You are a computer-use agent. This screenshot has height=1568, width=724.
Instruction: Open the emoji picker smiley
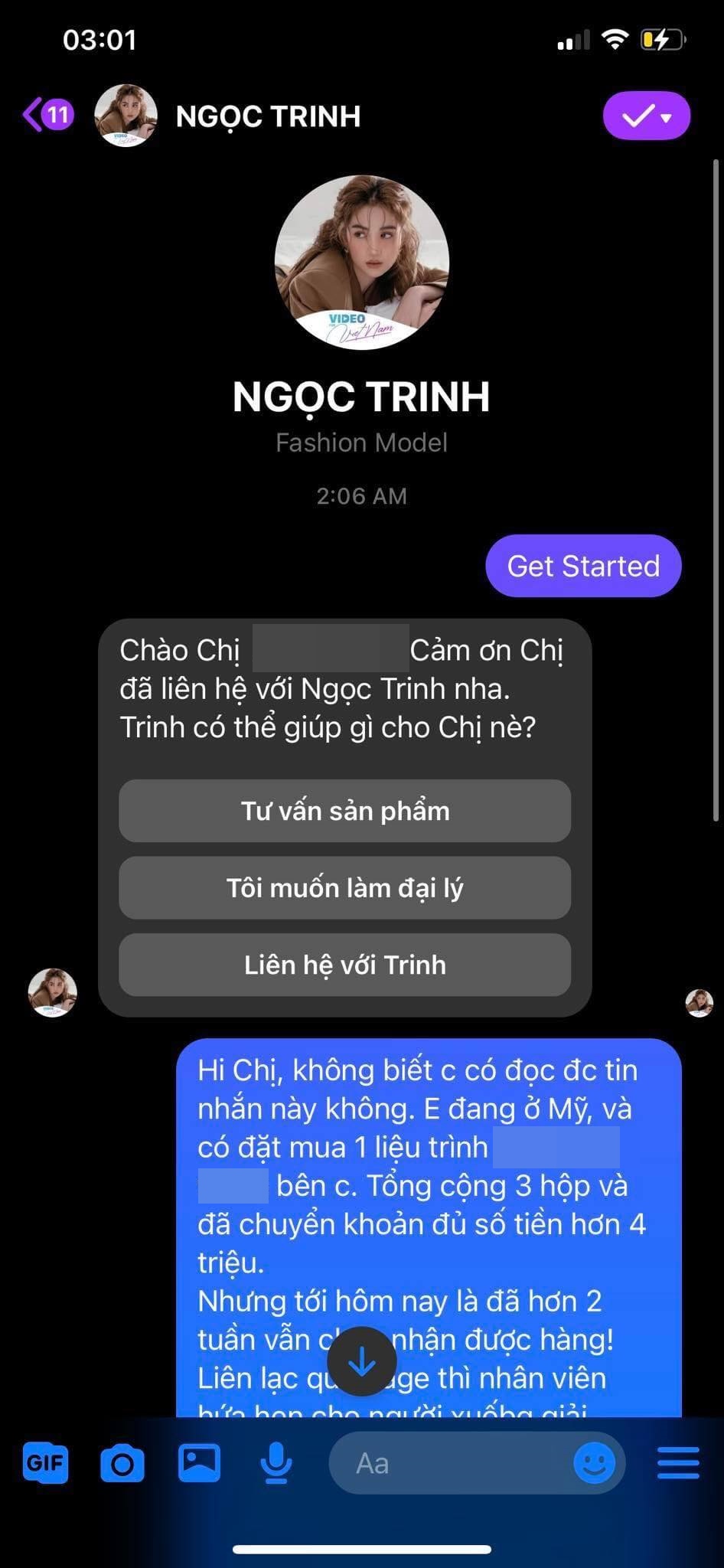tap(594, 1463)
